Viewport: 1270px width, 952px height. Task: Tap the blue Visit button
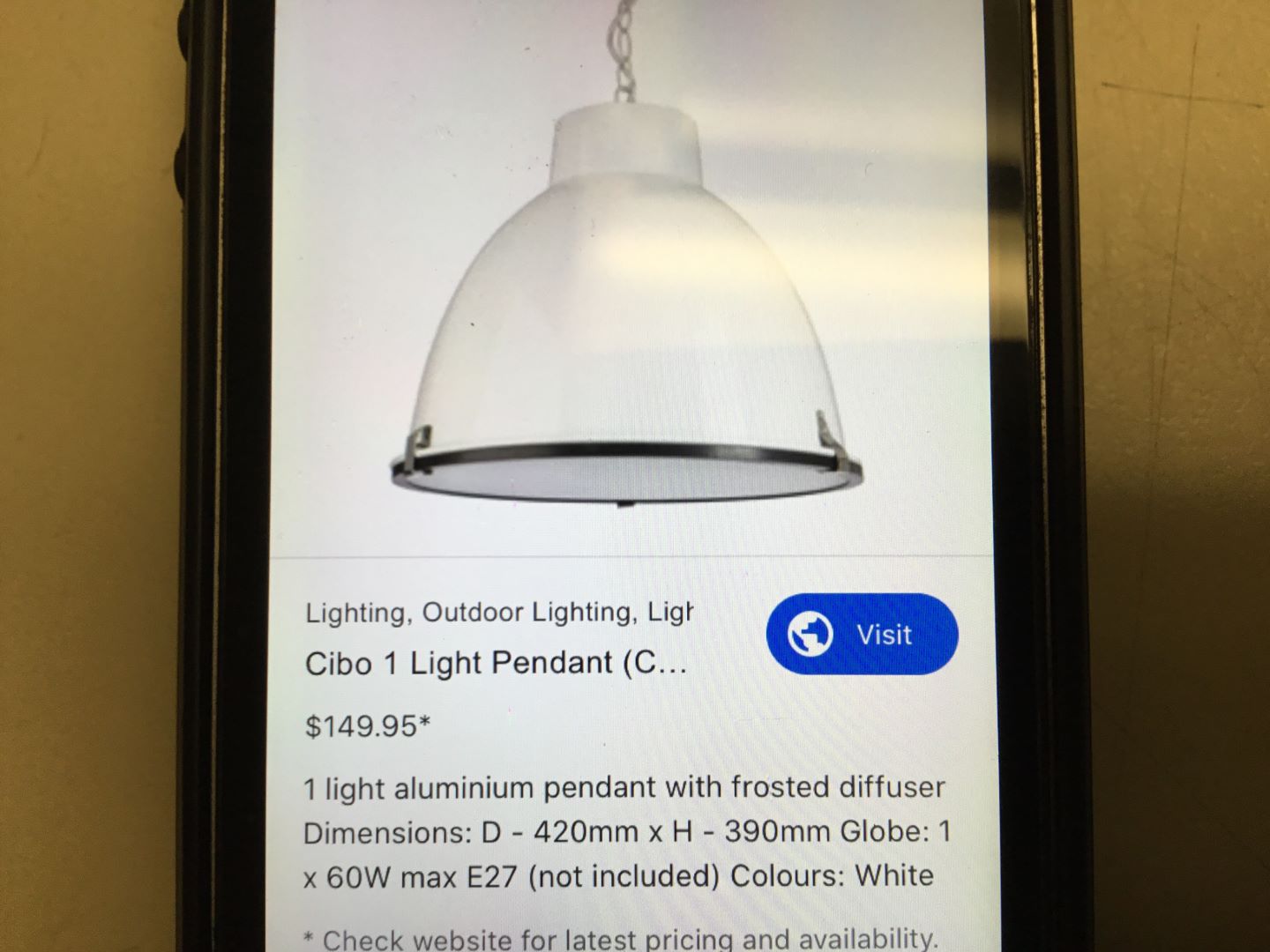point(862,634)
